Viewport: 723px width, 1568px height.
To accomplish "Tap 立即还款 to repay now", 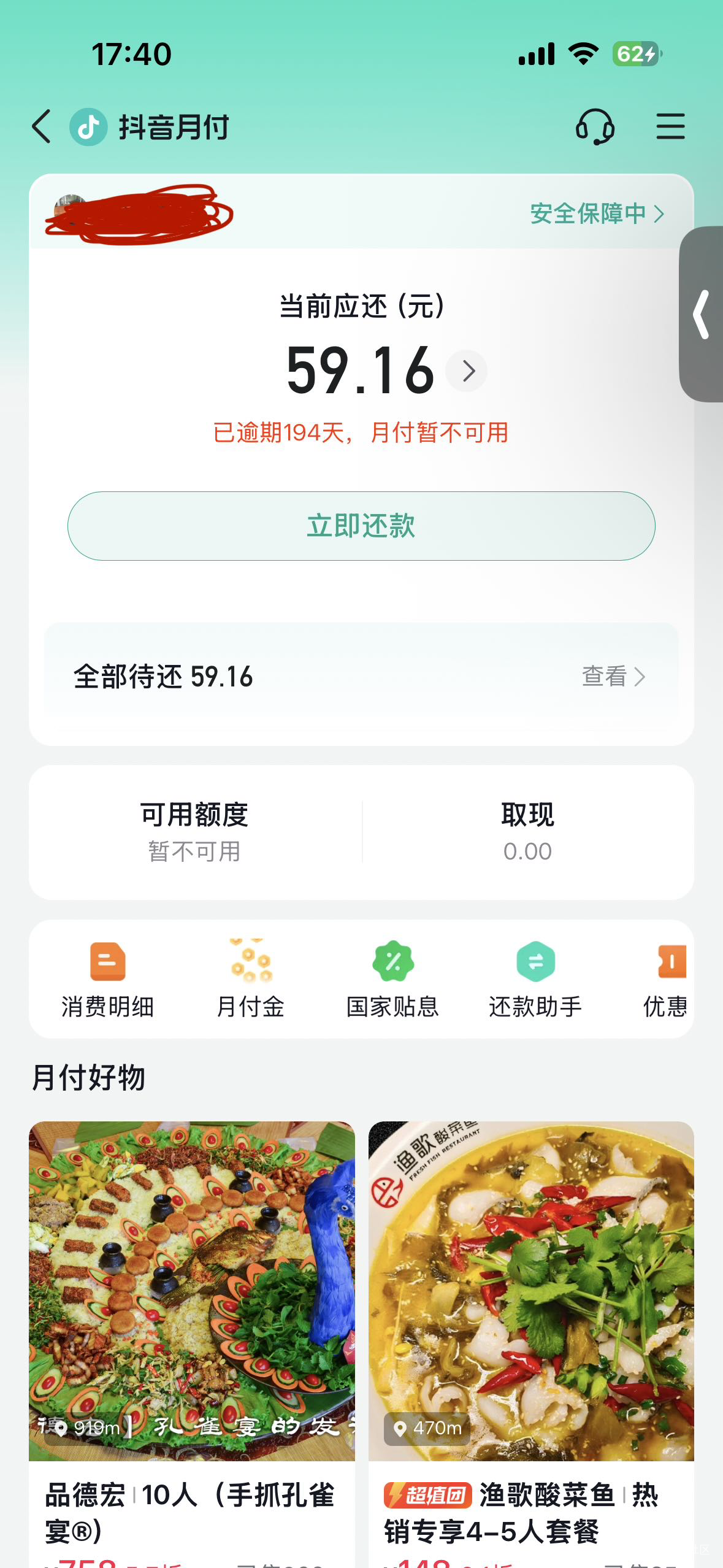I will point(361,526).
